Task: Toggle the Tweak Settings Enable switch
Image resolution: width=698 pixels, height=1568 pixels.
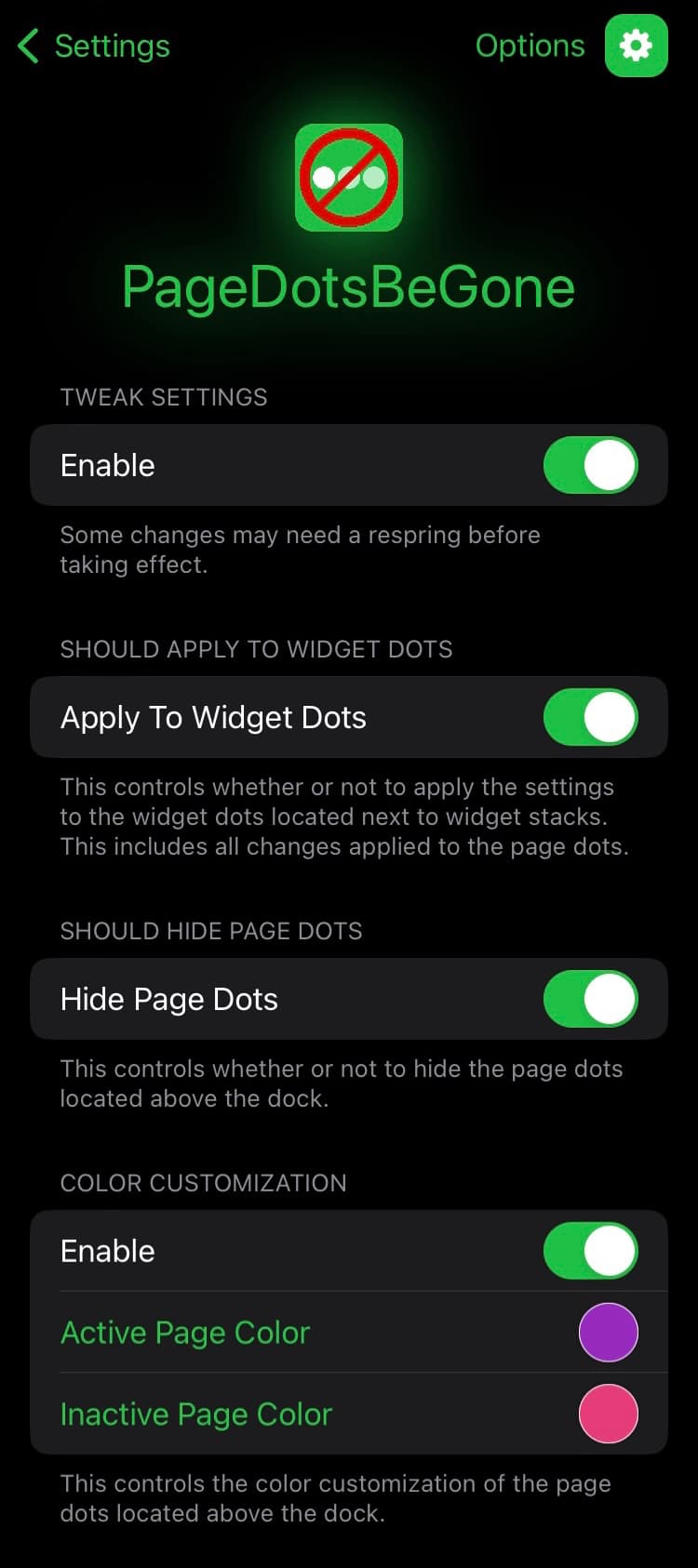Action: point(591,465)
